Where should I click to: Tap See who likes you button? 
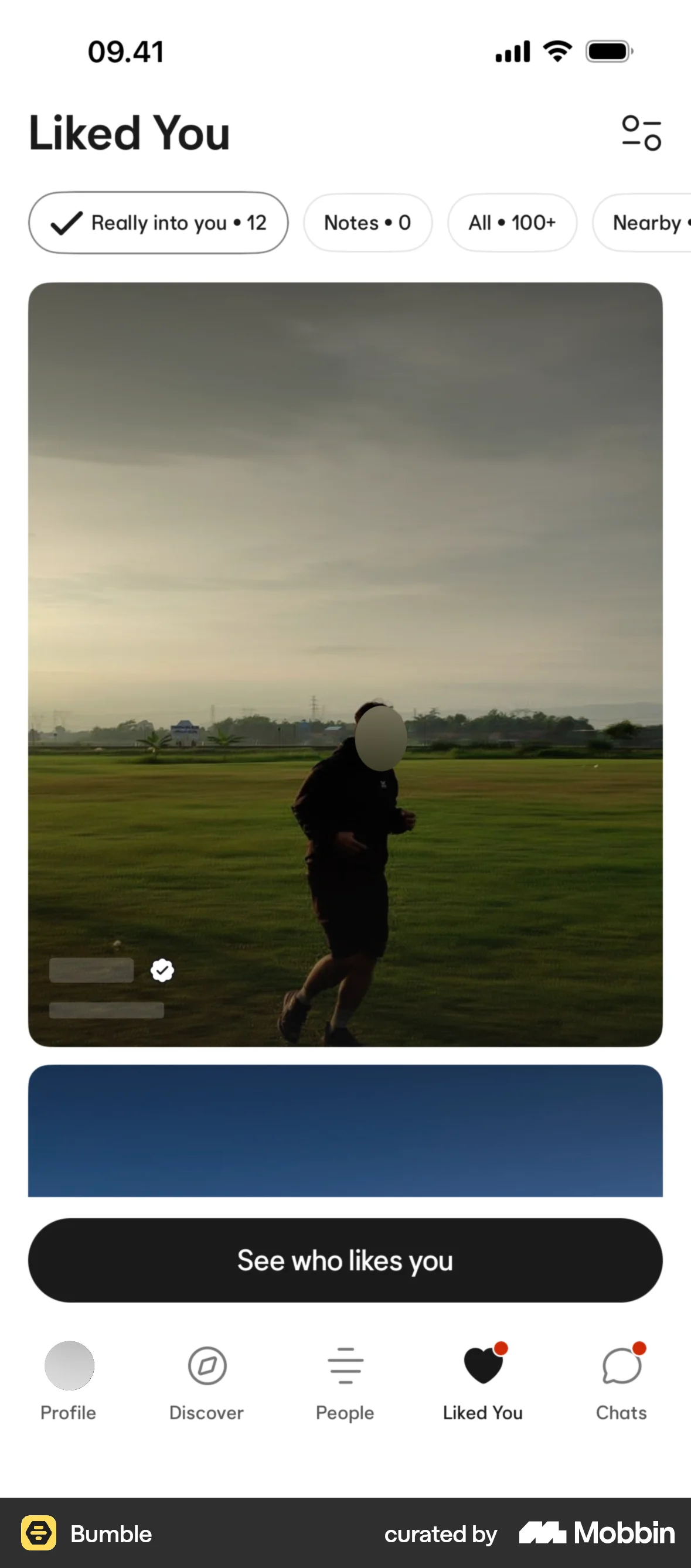[345, 1260]
